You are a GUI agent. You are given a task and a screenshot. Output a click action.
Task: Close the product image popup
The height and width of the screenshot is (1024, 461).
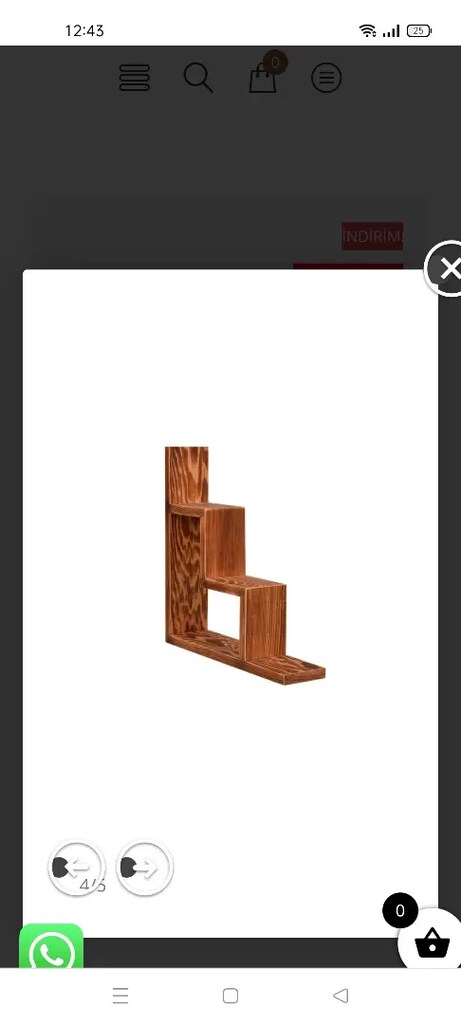[447, 268]
